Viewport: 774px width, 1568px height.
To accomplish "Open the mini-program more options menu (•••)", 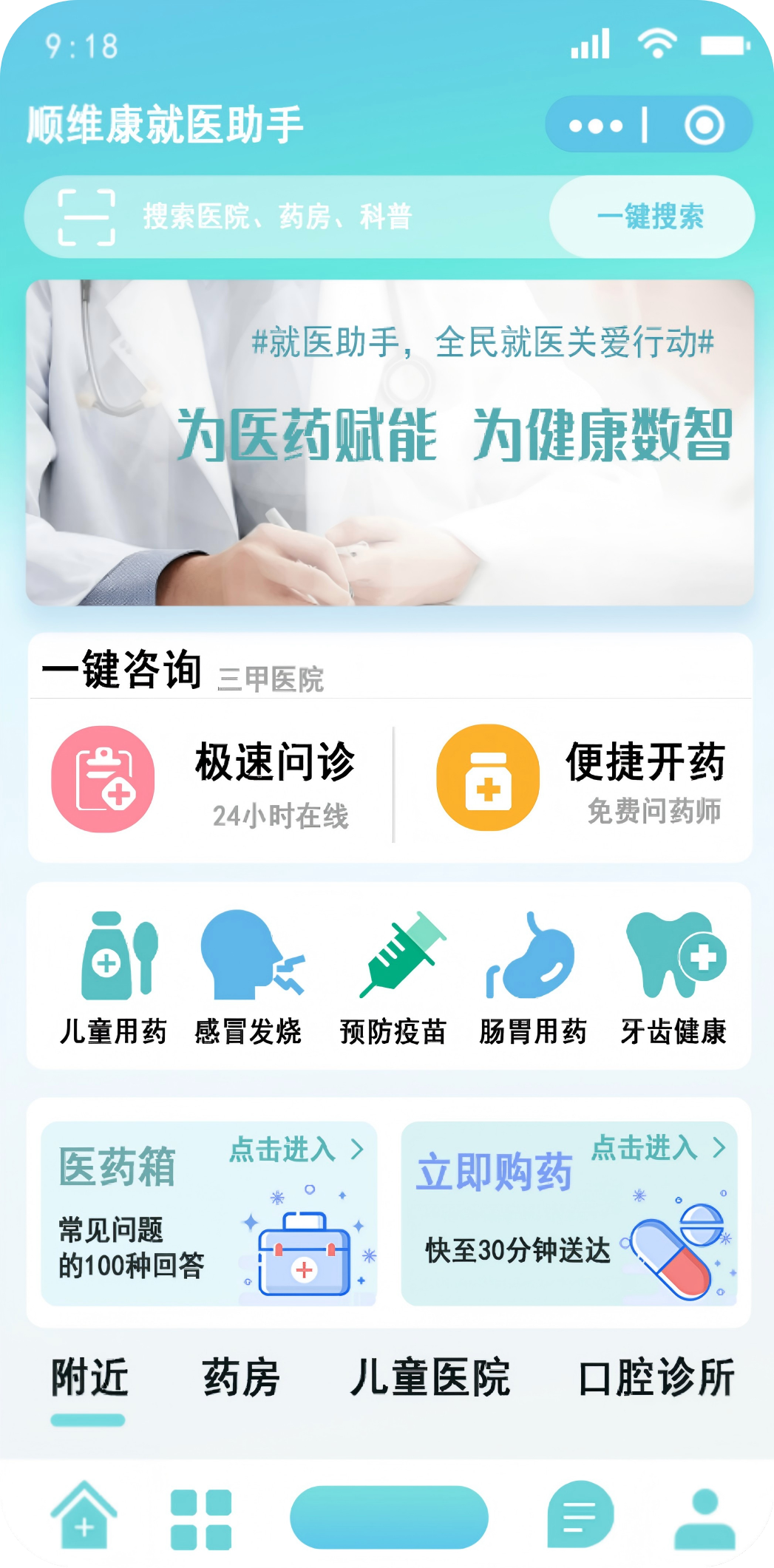I will 595,124.
